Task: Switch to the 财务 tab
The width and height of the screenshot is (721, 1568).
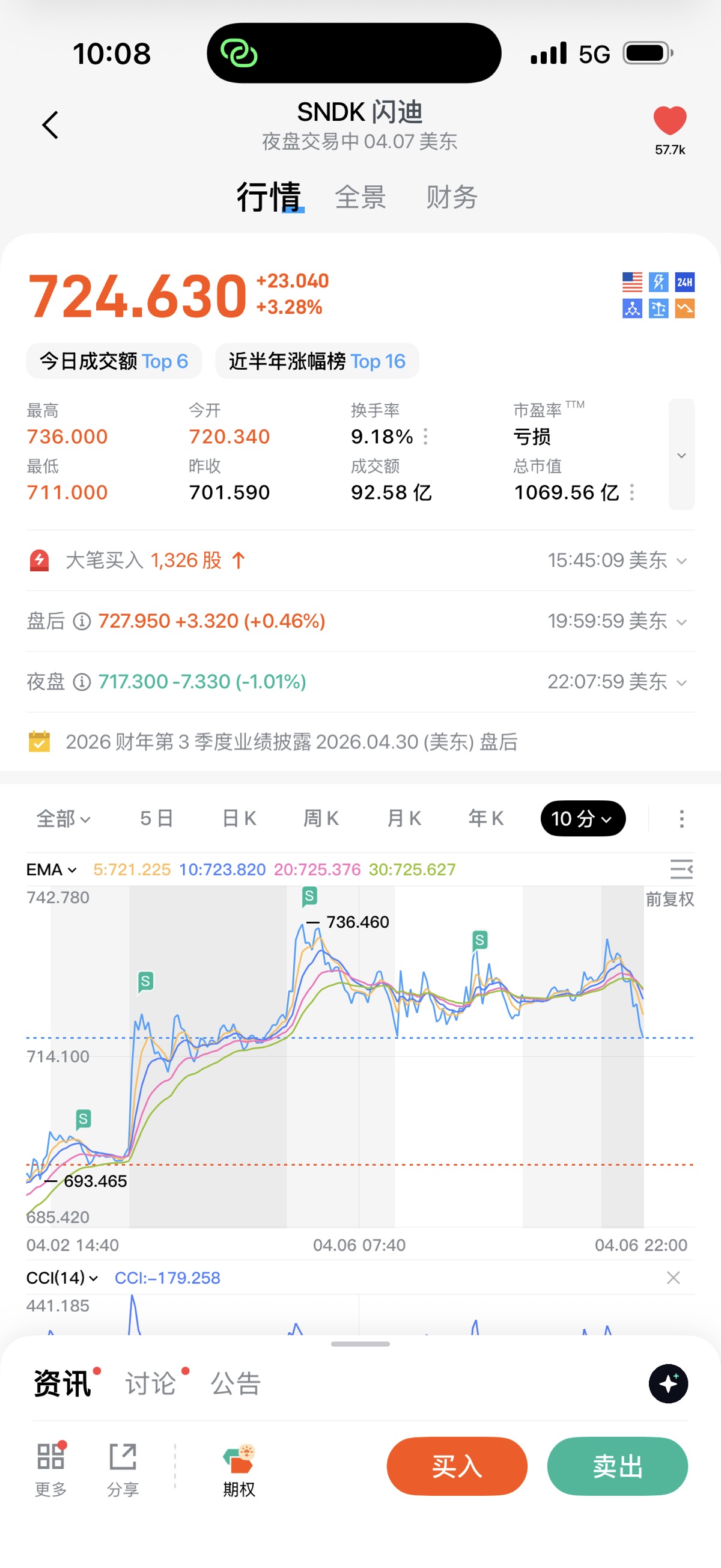Action: click(451, 197)
